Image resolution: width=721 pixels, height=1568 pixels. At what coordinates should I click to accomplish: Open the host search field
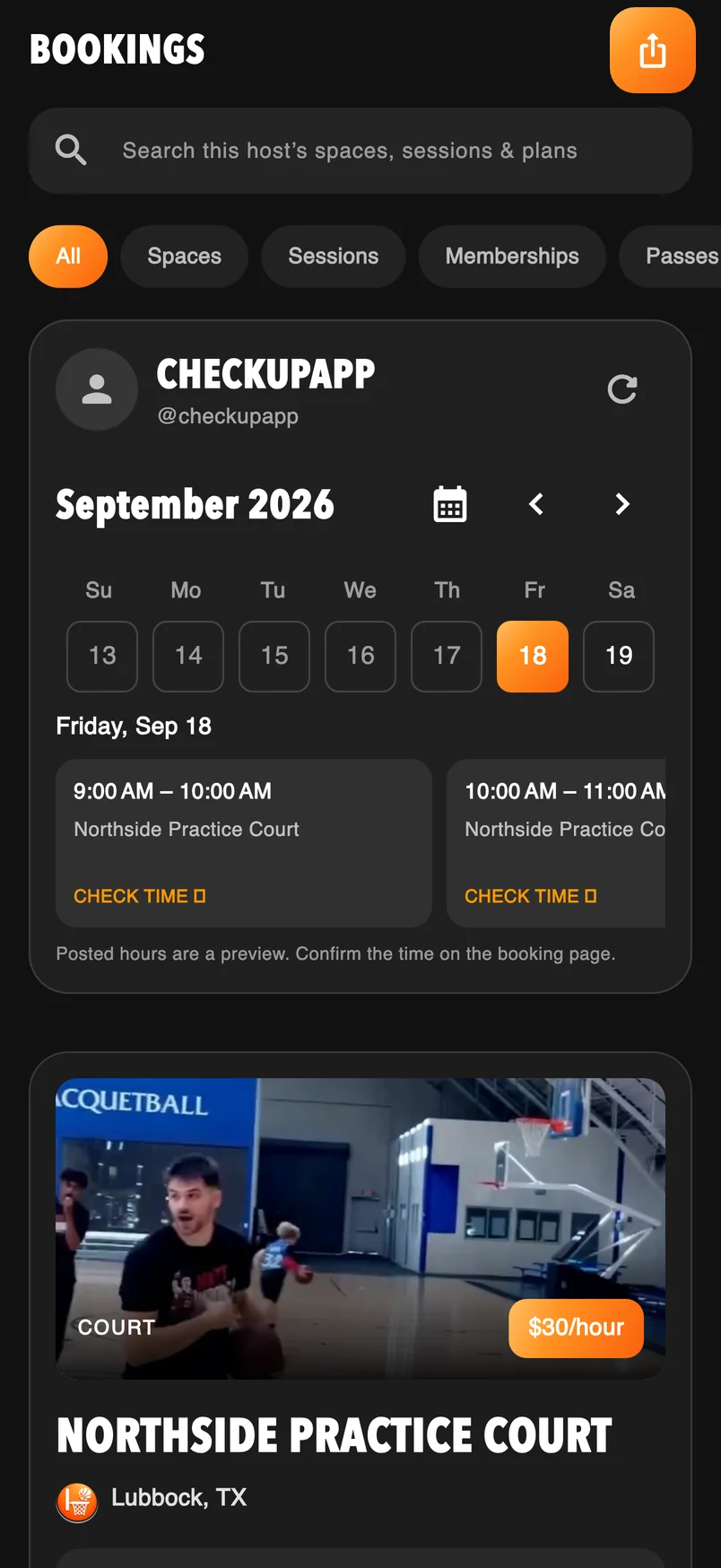tap(360, 151)
